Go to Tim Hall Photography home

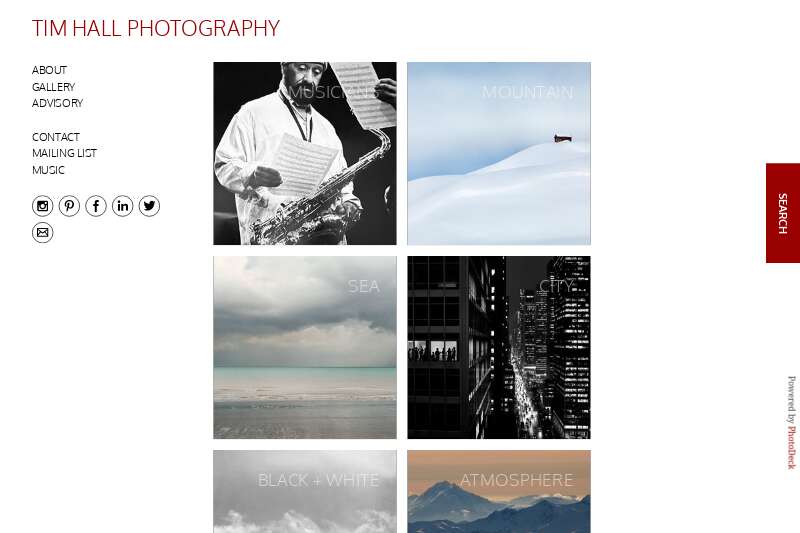tap(155, 28)
